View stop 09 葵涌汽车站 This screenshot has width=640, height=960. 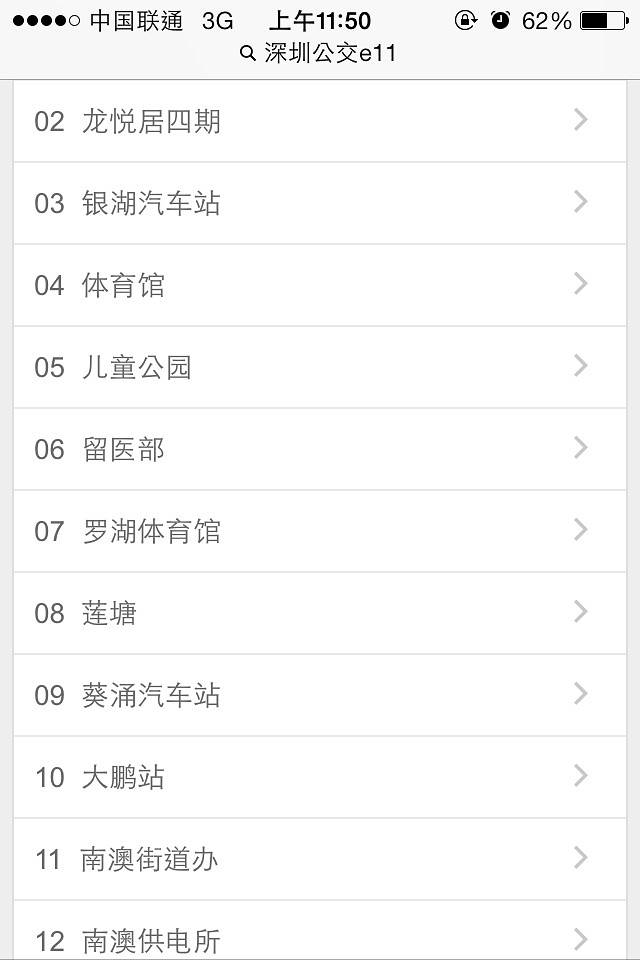pyautogui.click(x=319, y=696)
